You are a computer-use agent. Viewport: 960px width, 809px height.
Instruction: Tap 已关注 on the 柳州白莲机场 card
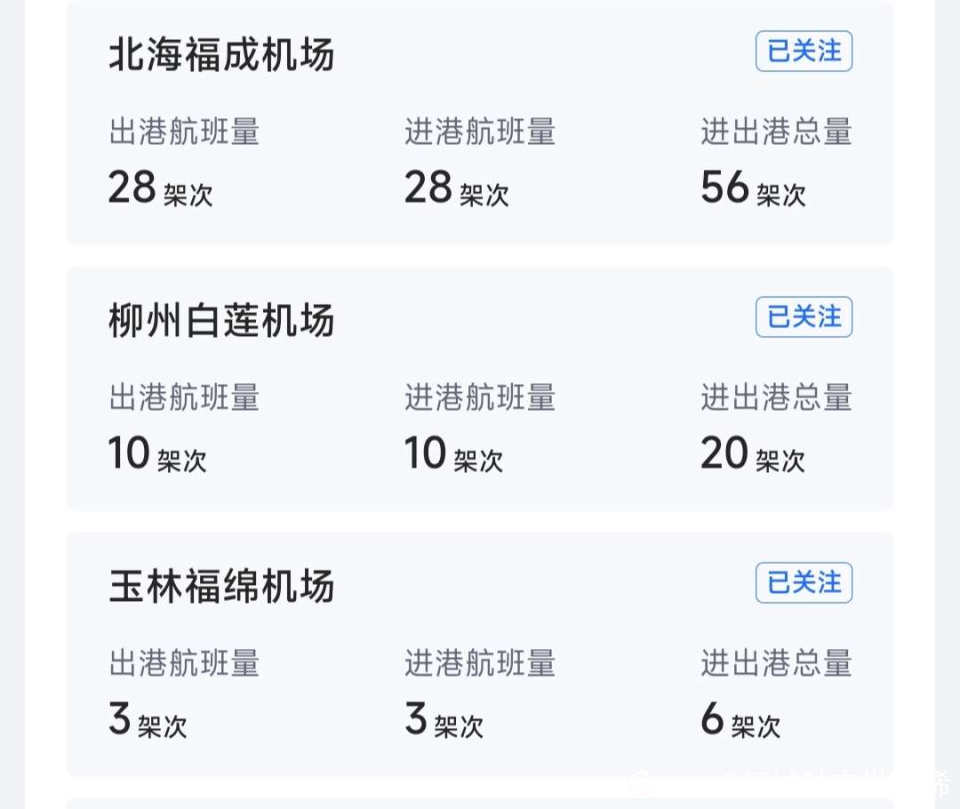click(x=804, y=317)
